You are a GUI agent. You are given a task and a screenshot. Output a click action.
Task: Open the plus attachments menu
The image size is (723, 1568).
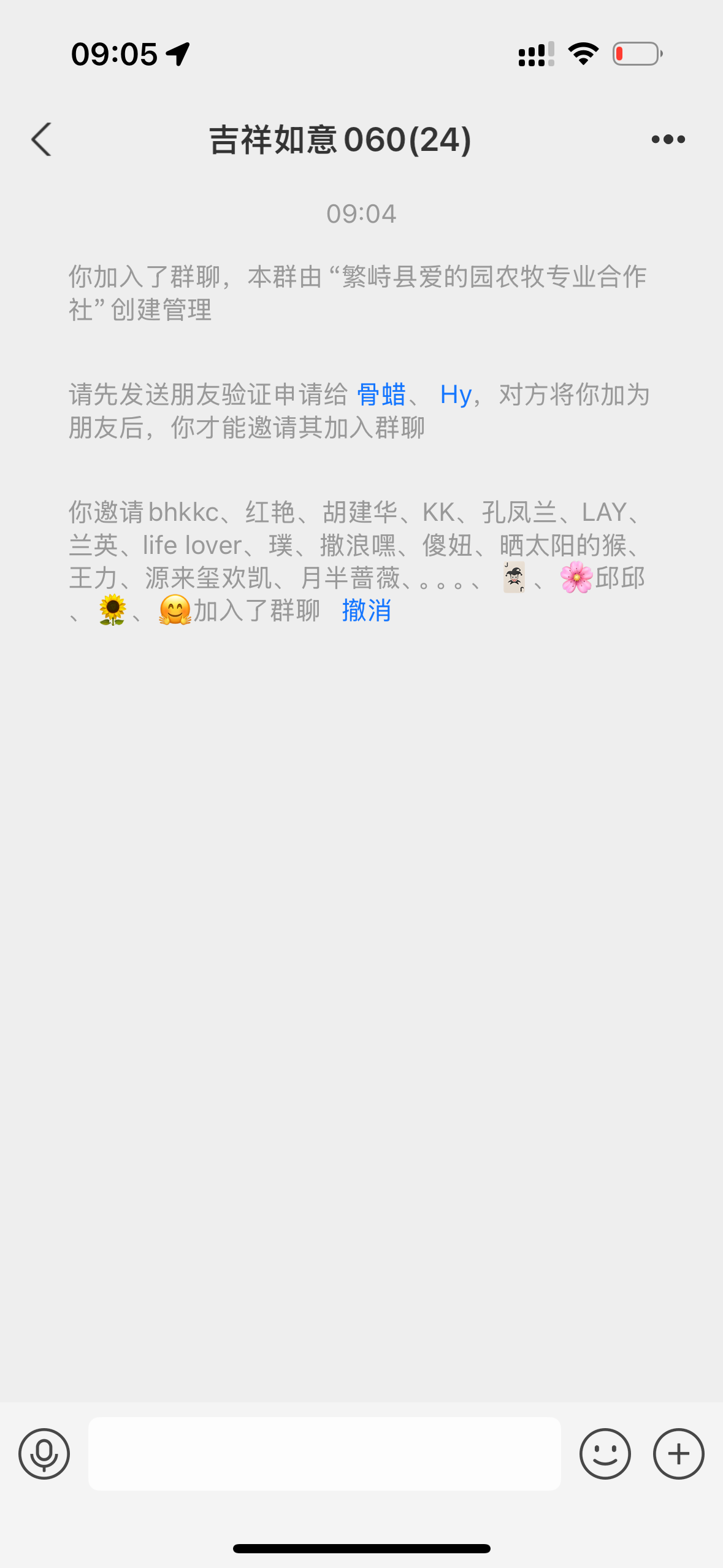pos(678,1453)
